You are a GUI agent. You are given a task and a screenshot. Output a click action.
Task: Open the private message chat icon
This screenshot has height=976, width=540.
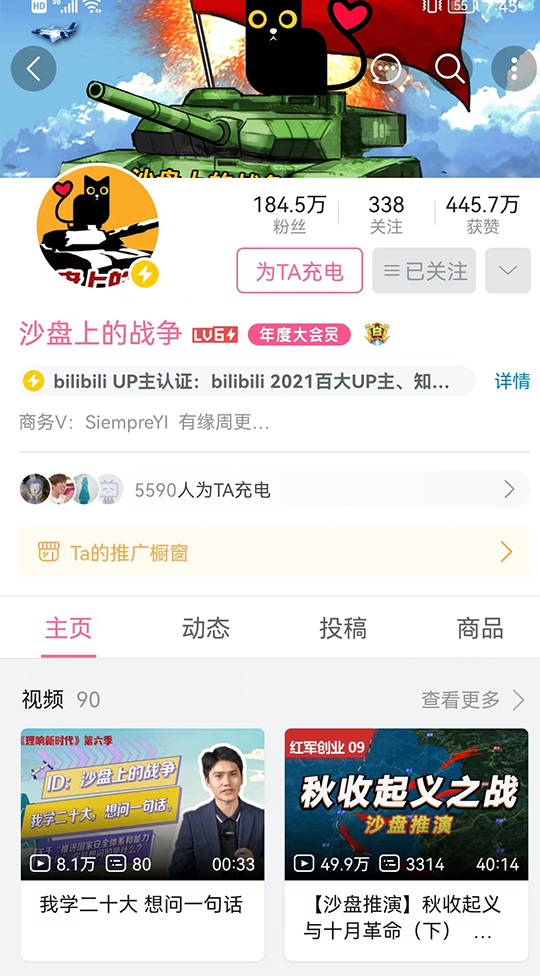[386, 68]
